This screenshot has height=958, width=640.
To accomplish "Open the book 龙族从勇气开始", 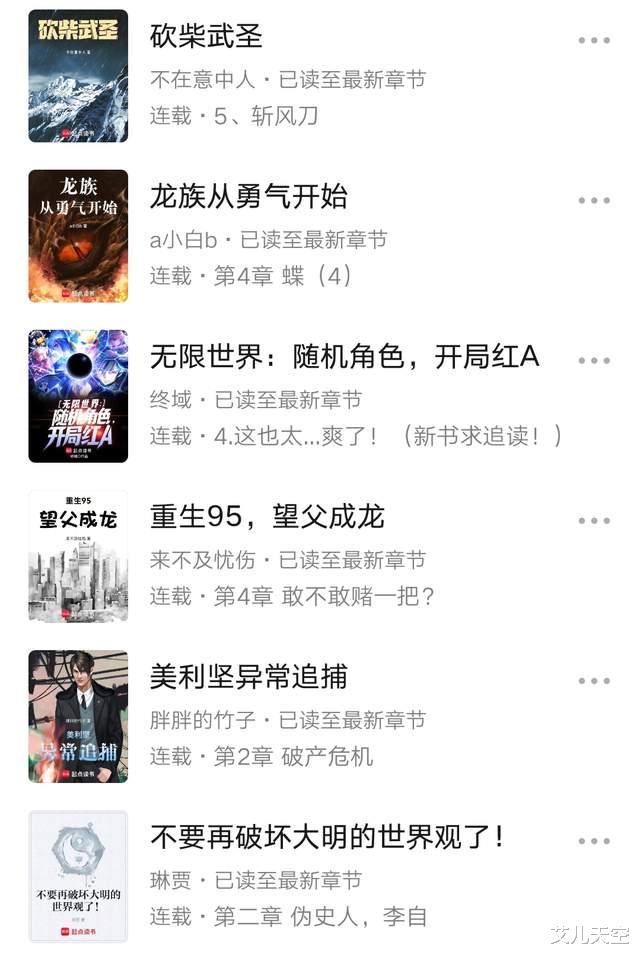I will click(x=249, y=197).
